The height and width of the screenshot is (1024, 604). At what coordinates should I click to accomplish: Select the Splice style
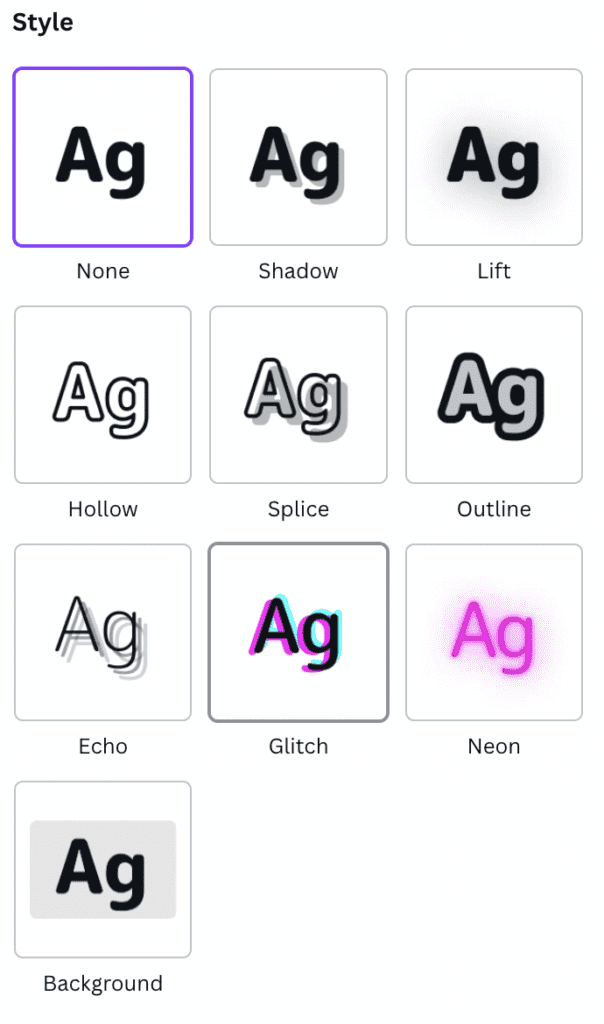[x=298, y=394]
